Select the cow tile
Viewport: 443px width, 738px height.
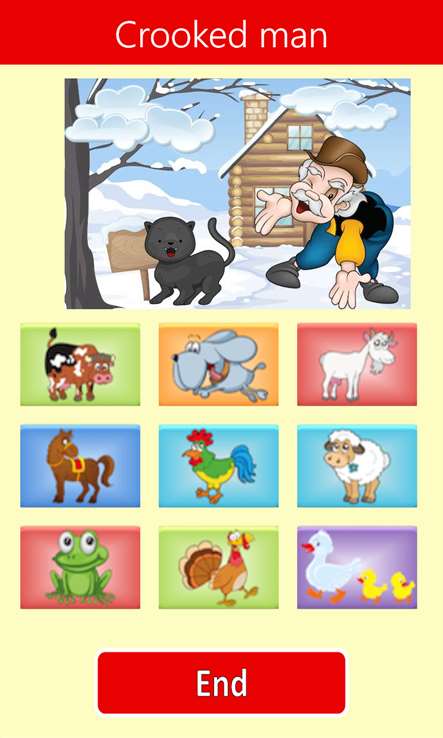pos(80,364)
